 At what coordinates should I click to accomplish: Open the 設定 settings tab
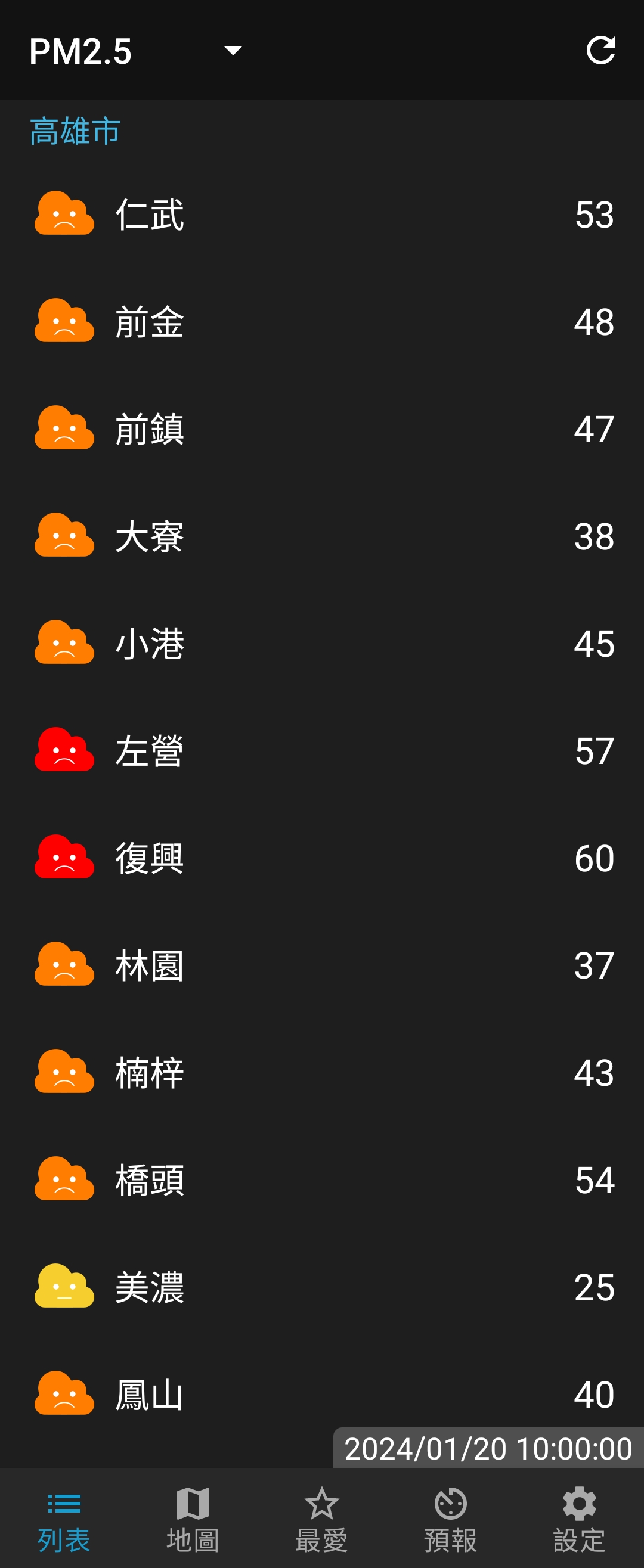coord(579,1519)
